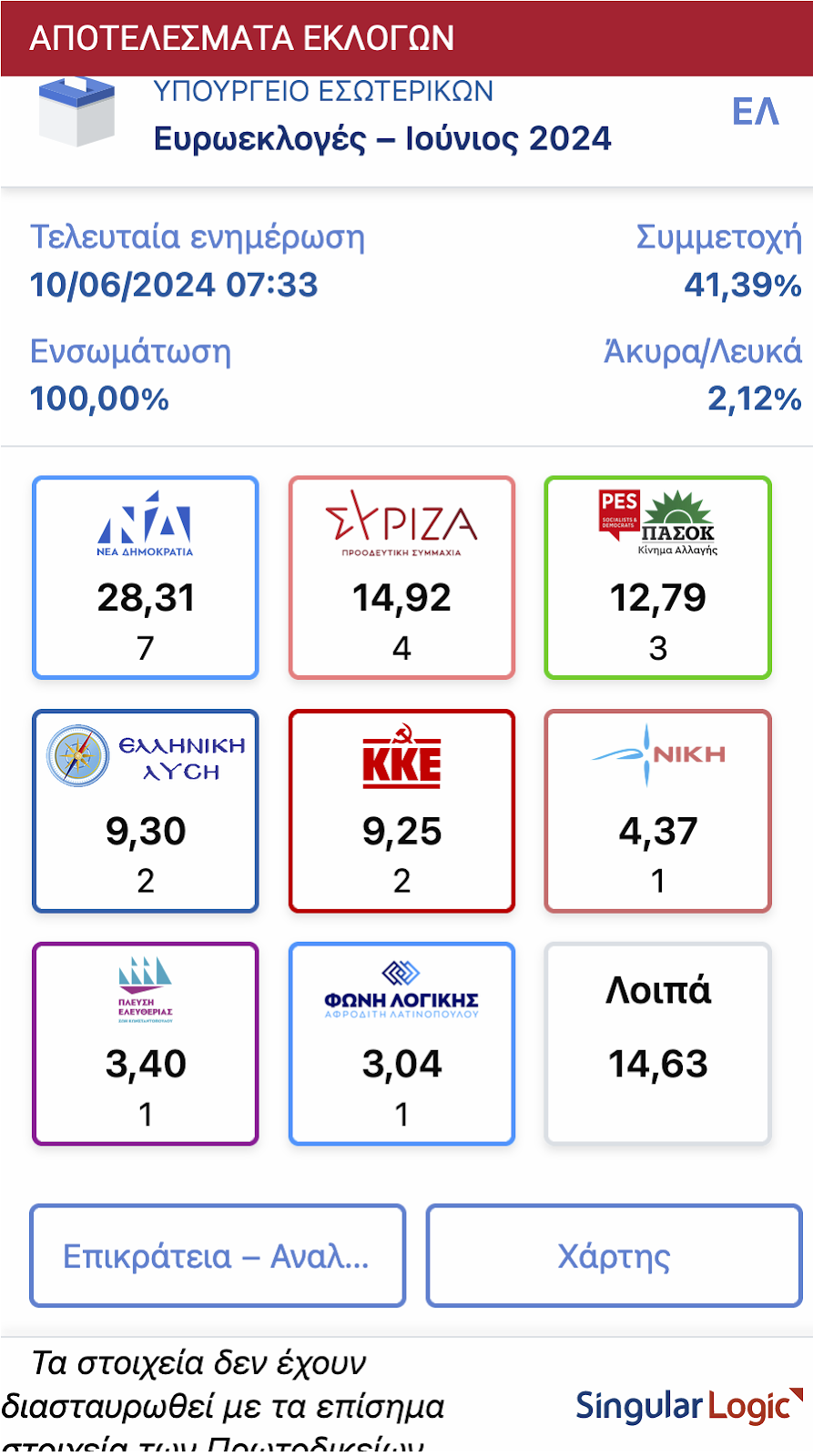Viewport: 813px width, 1456px height.
Task: View Ελληνική Λύση party results
Action: pyautogui.click(x=146, y=811)
